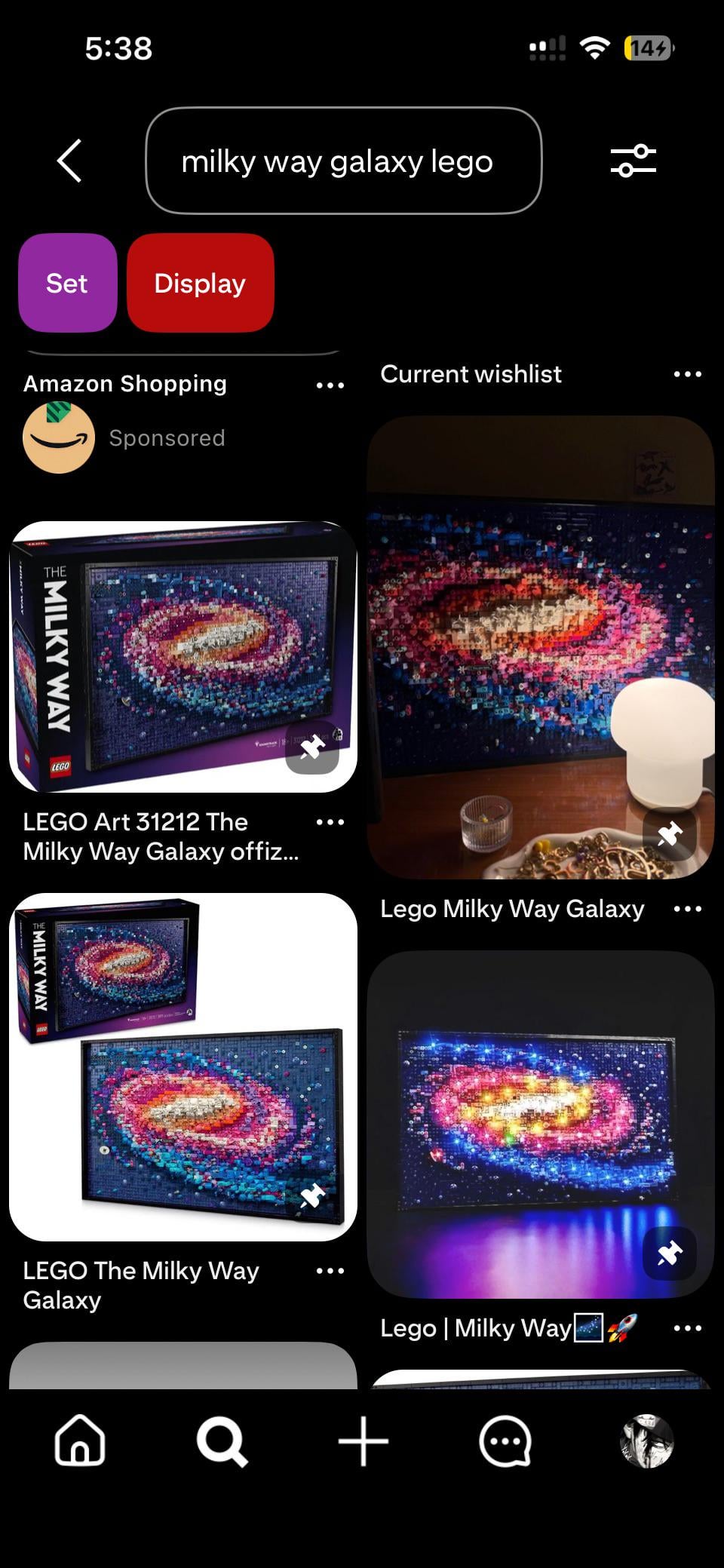Open the profile tab
Image resolution: width=724 pixels, height=1568 pixels.
click(x=646, y=1441)
